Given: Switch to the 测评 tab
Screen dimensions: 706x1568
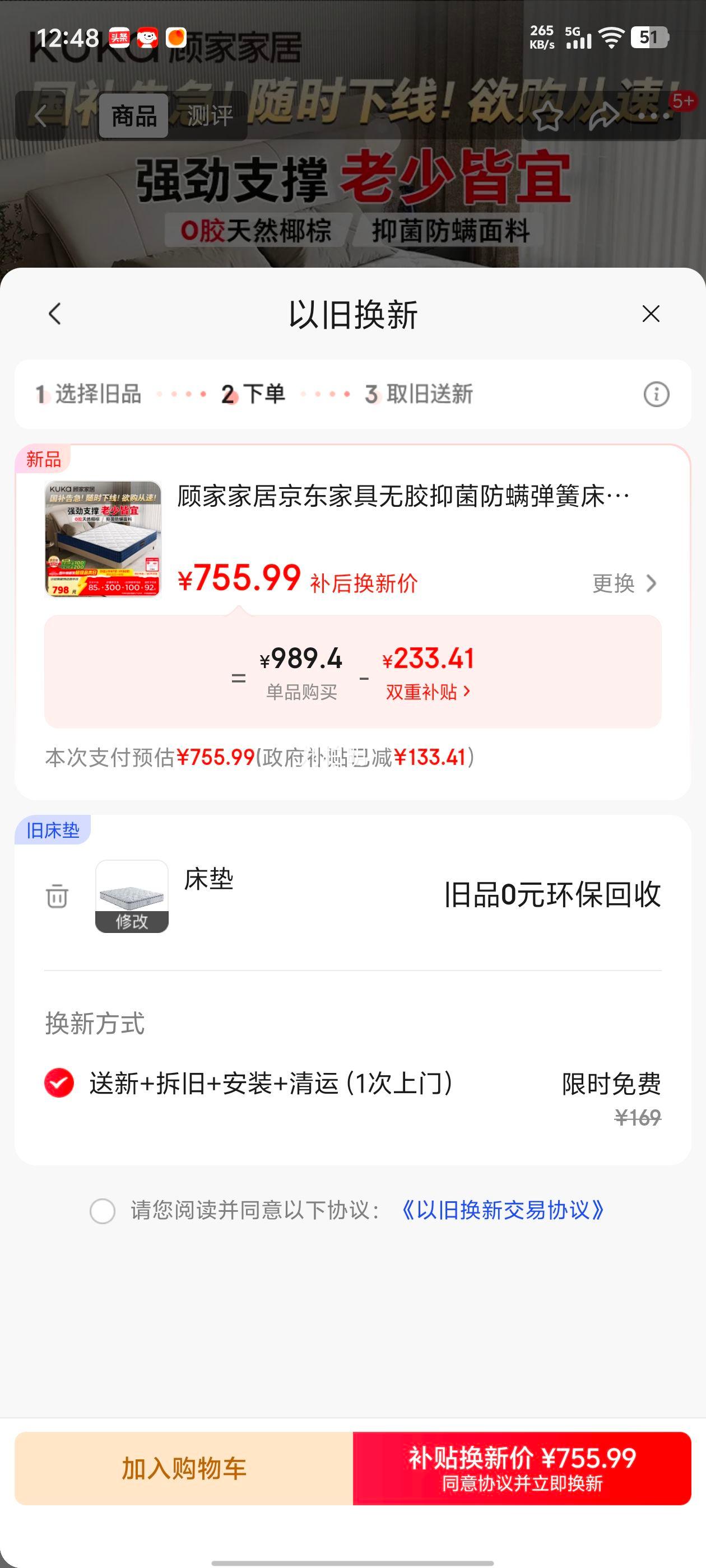Looking at the screenshot, I should (210, 116).
